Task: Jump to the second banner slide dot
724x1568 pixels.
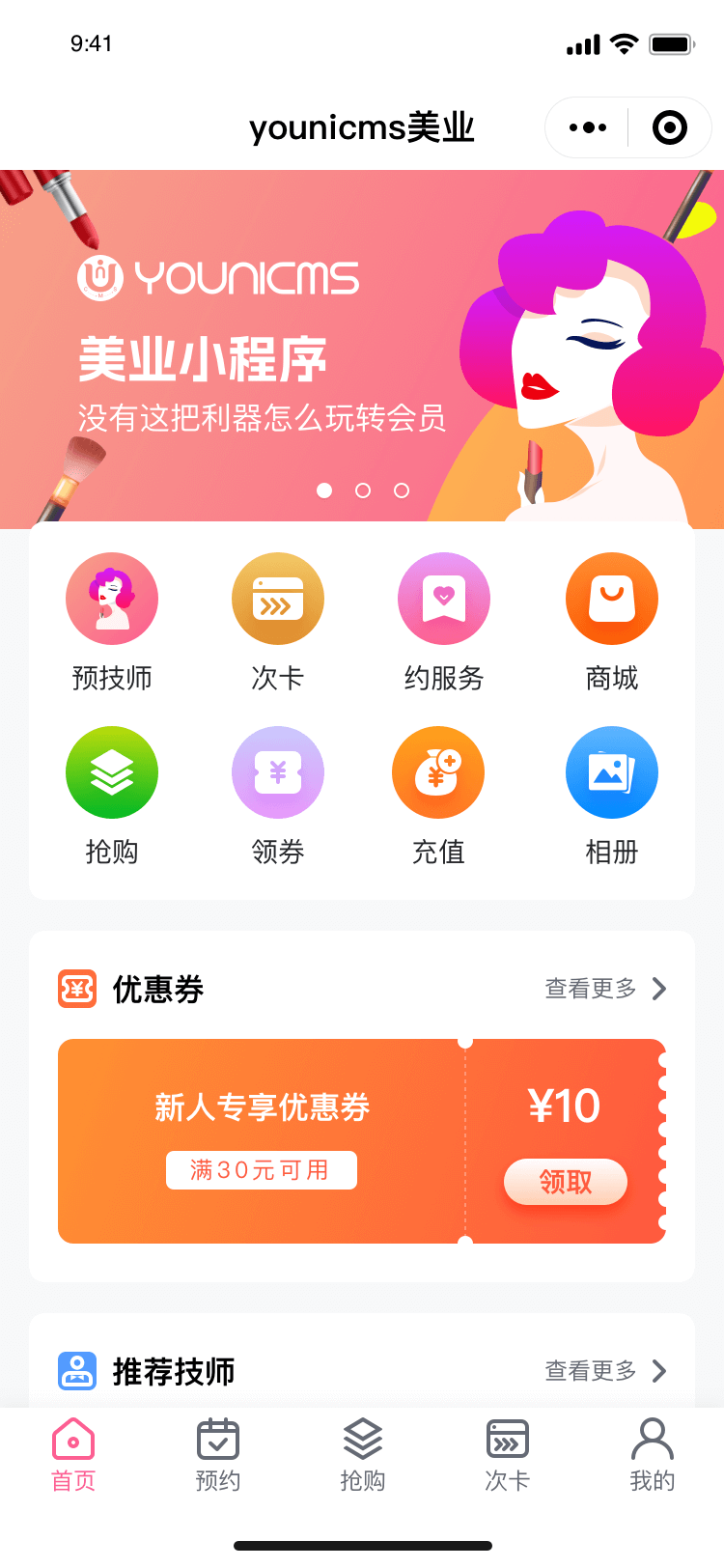Action: pos(363,490)
